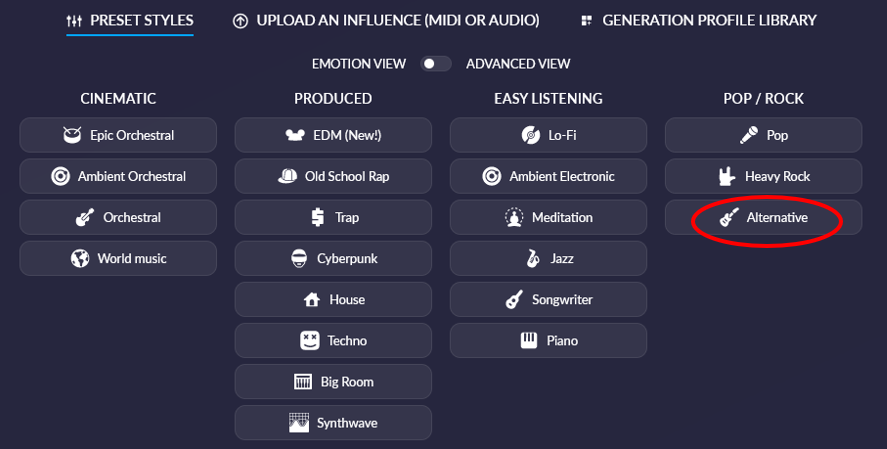Pick the World music style
The width and height of the screenshot is (887, 449).
pos(118,258)
